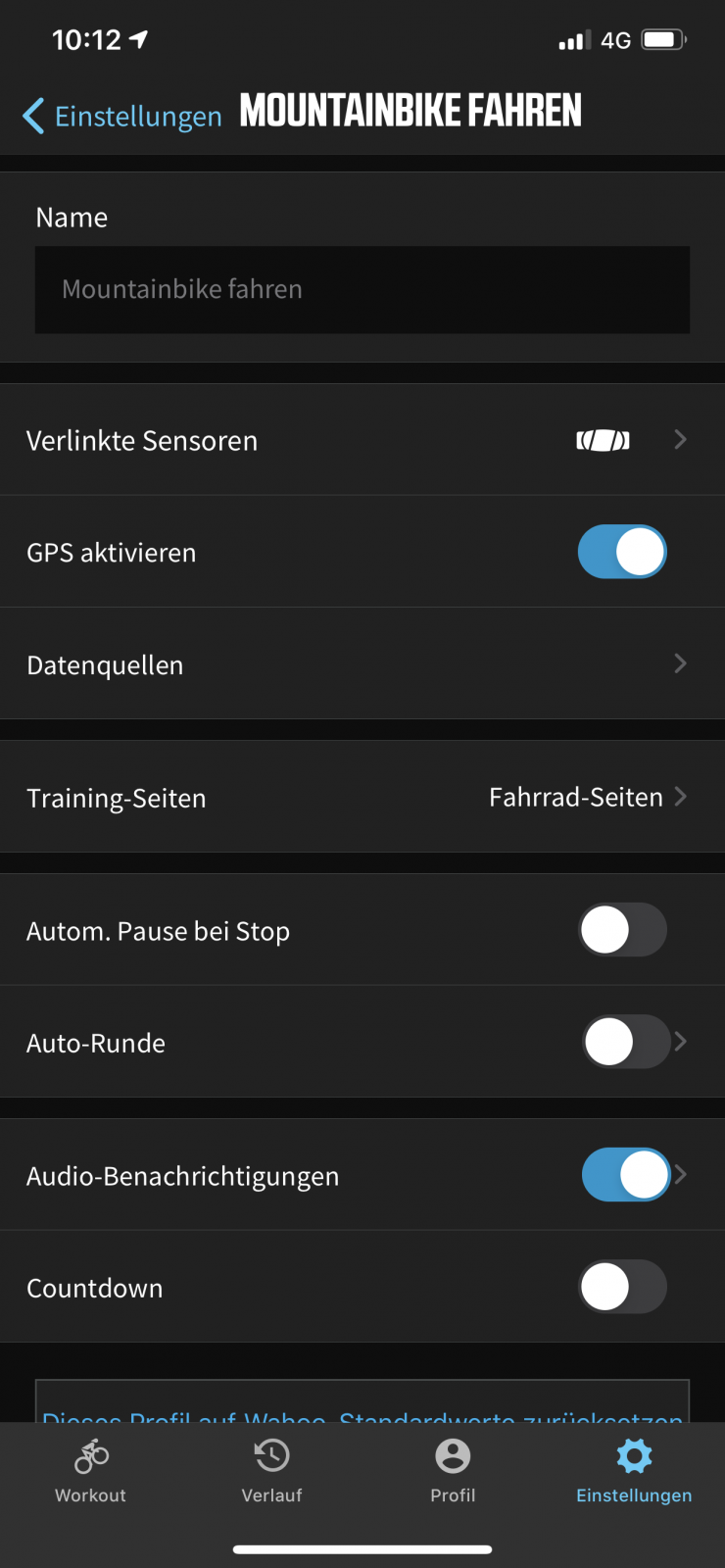Turn off GPS aktivieren switch
This screenshot has height=1568, width=725.
(622, 552)
